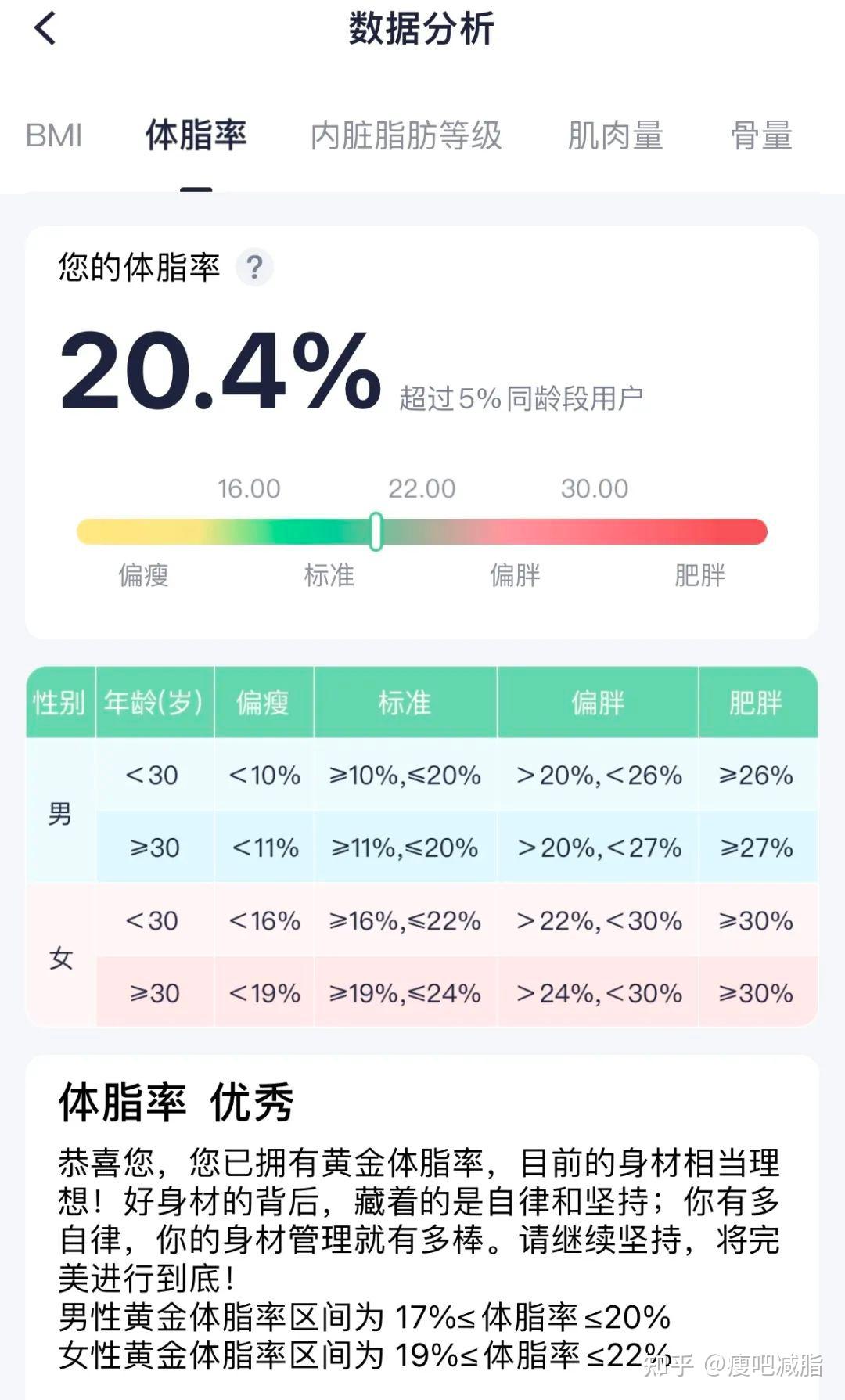Viewport: 845px width, 1400px height.
Task: Switch to the 骨量 tab
Action: pos(761,136)
